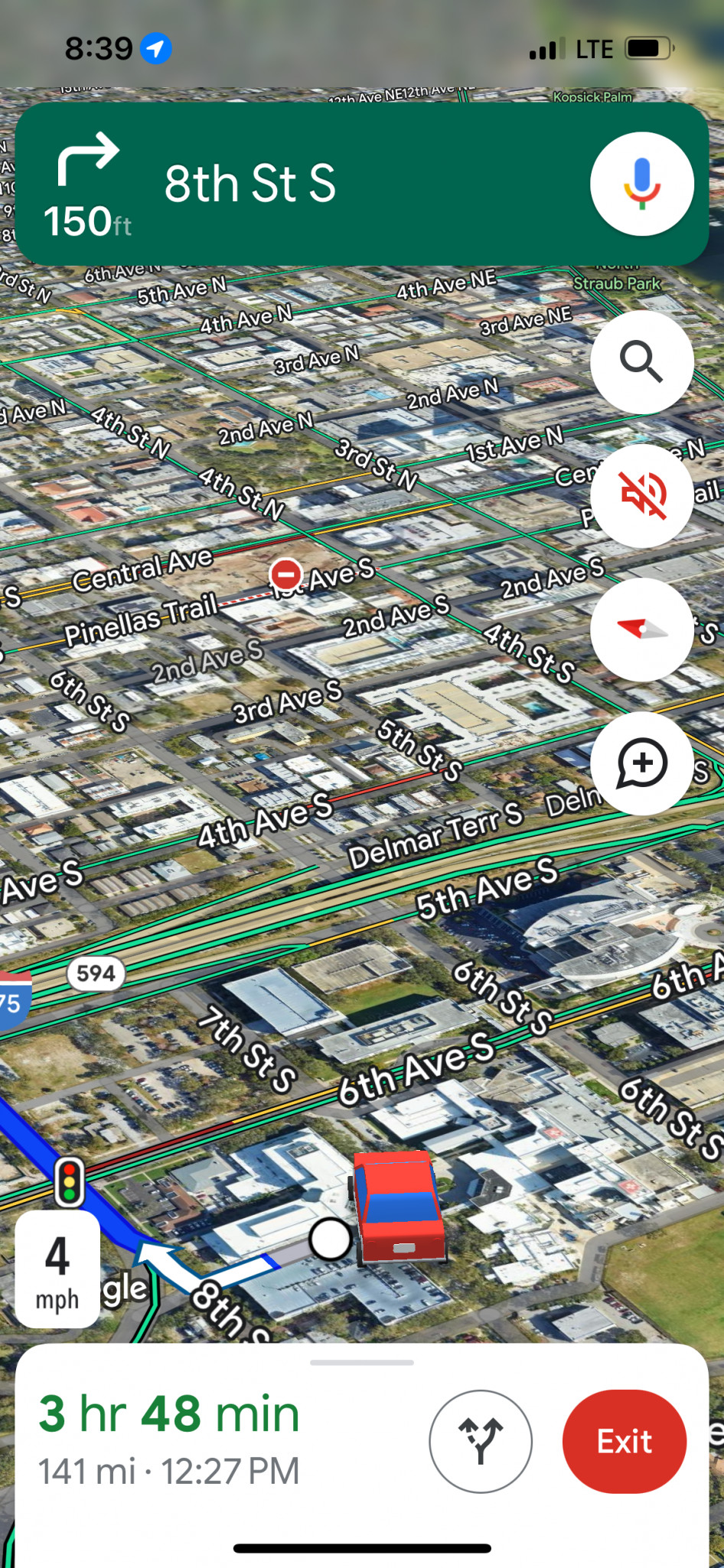Tap the road closure marker on map
The image size is (724, 1568).
[285, 573]
